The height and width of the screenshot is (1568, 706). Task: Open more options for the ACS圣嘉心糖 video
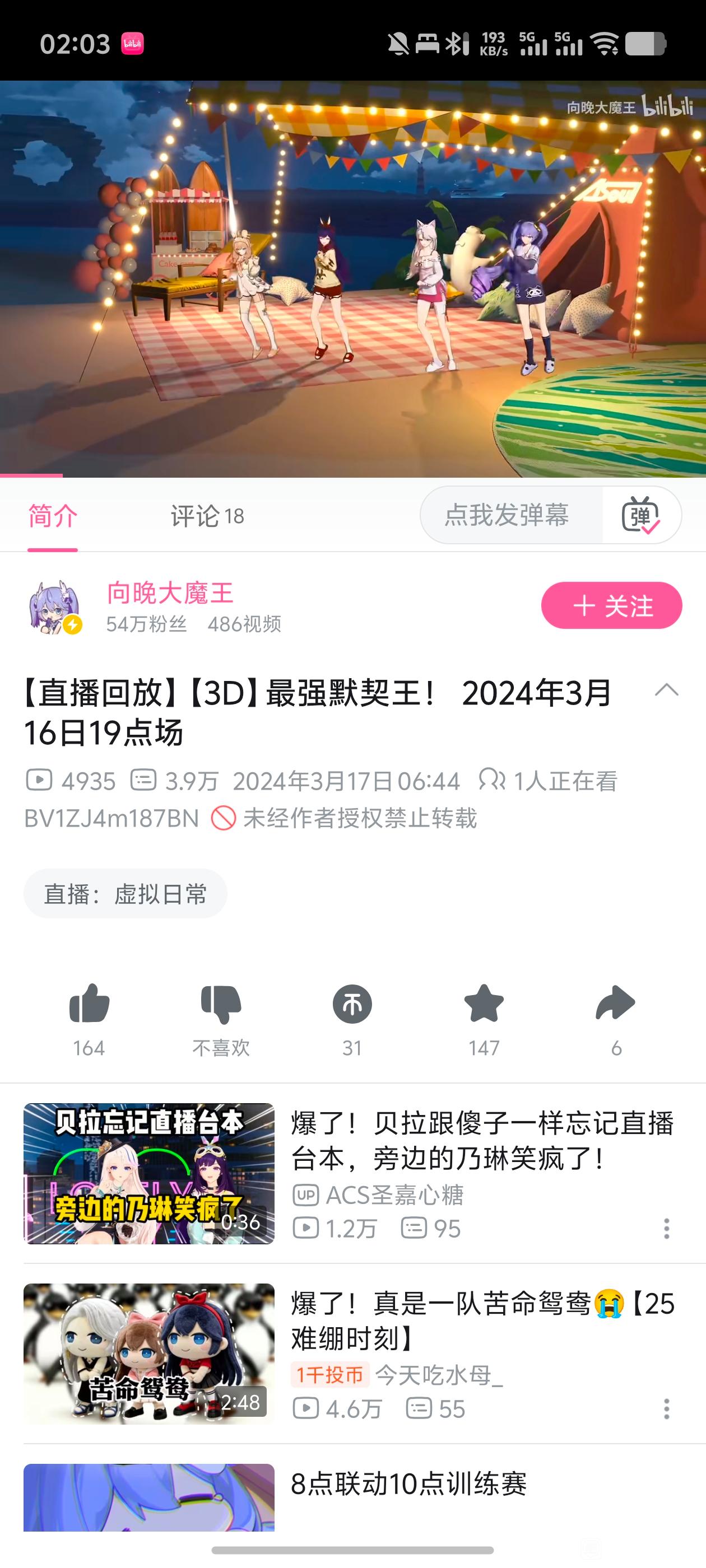(x=666, y=1228)
